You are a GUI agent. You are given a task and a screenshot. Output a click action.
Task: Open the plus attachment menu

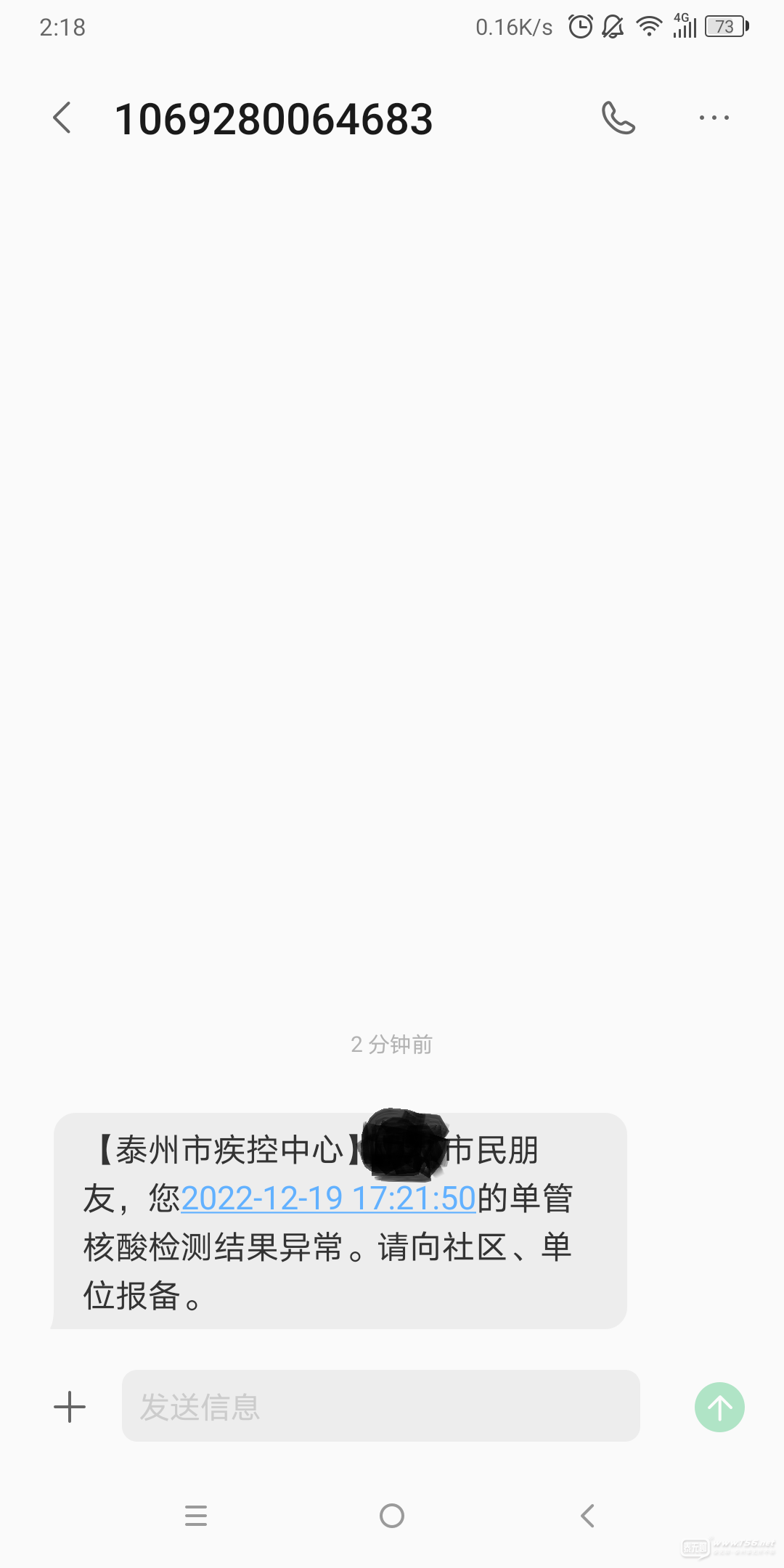pyautogui.click(x=70, y=1407)
